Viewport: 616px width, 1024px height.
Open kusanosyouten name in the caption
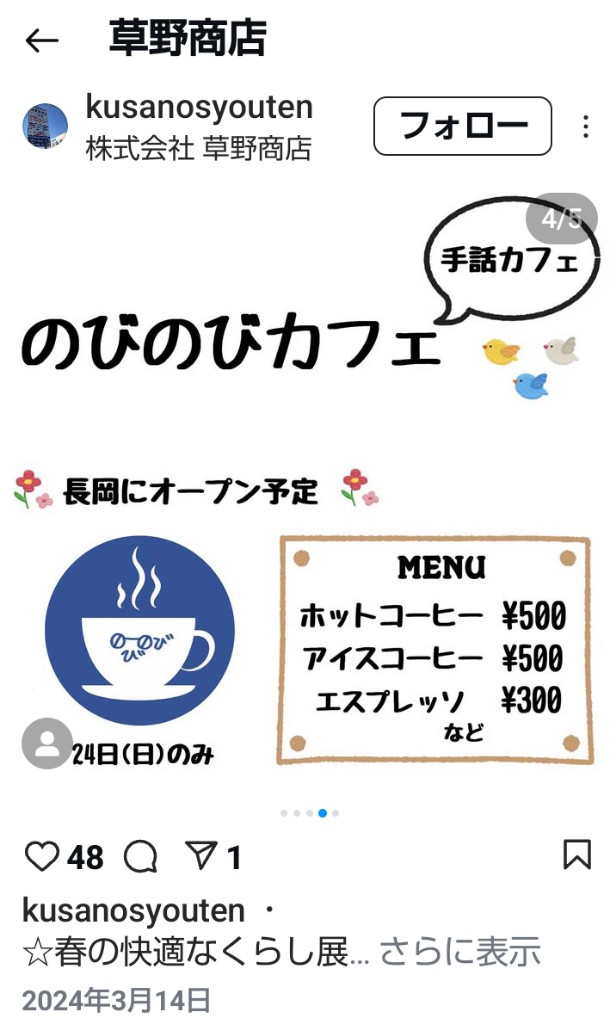133,910
